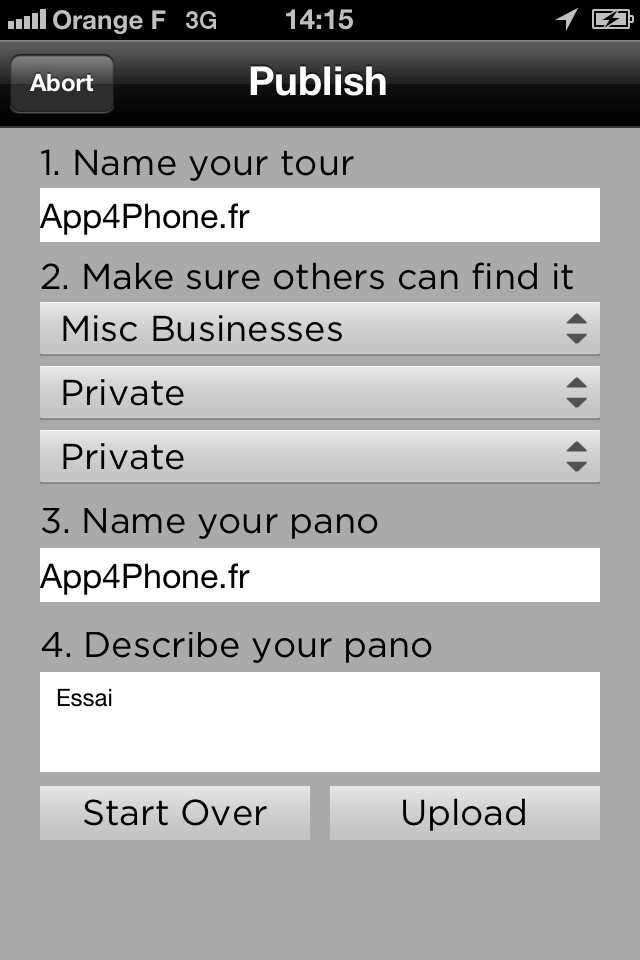Open the Misc Businesses category dropdown
The image size is (640, 960).
(320, 329)
